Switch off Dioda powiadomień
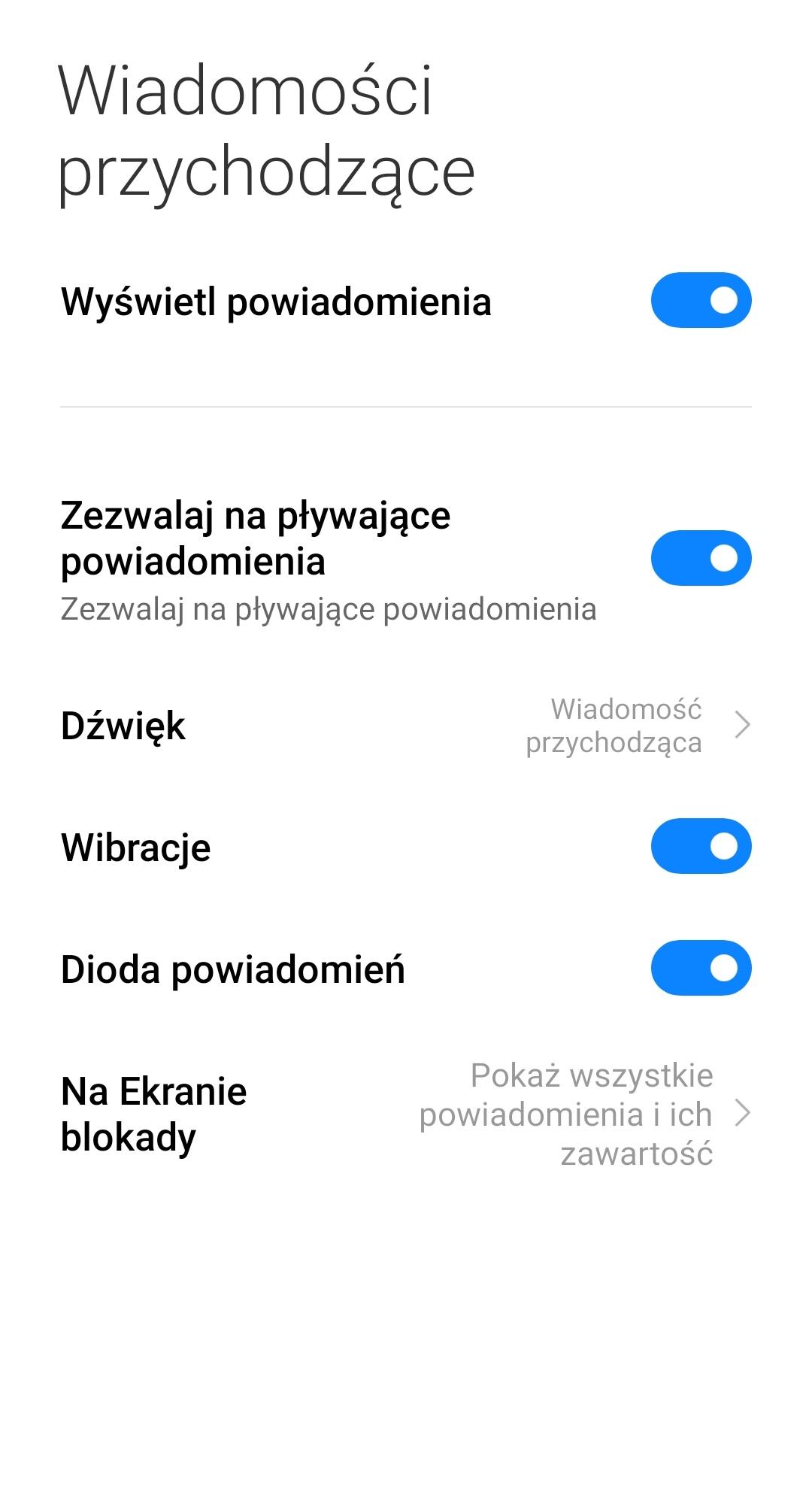 (701, 968)
